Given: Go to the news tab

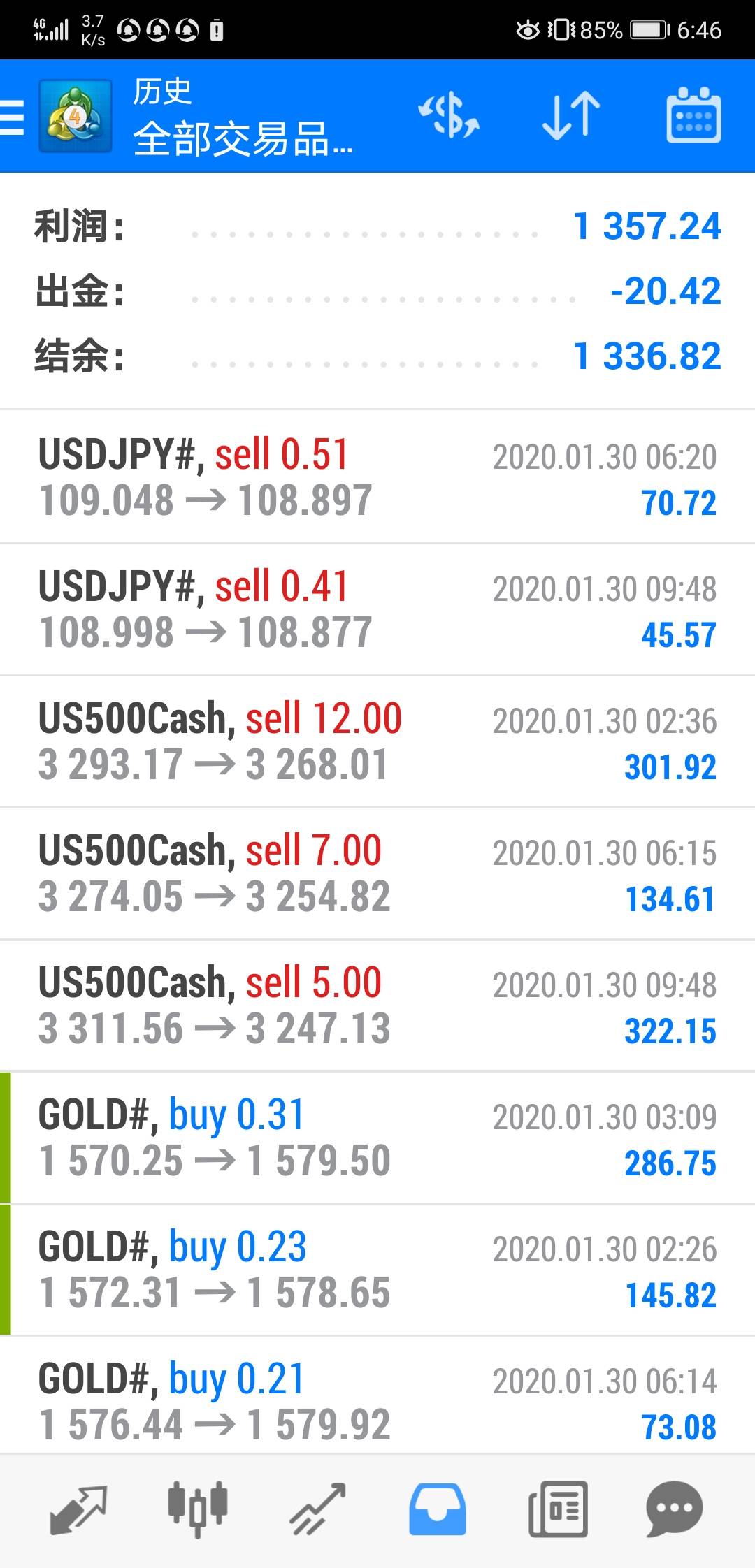Looking at the screenshot, I should [557, 1509].
